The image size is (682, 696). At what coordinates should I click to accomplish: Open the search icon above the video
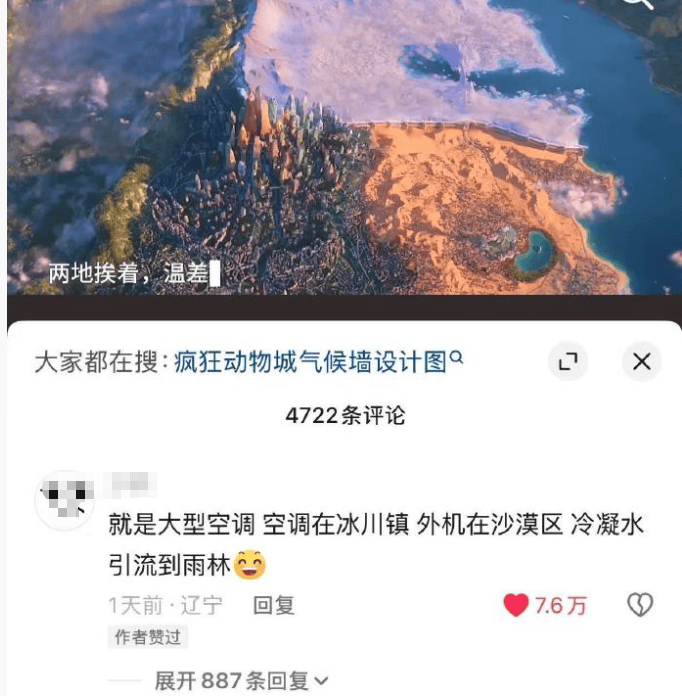(x=638, y=4)
